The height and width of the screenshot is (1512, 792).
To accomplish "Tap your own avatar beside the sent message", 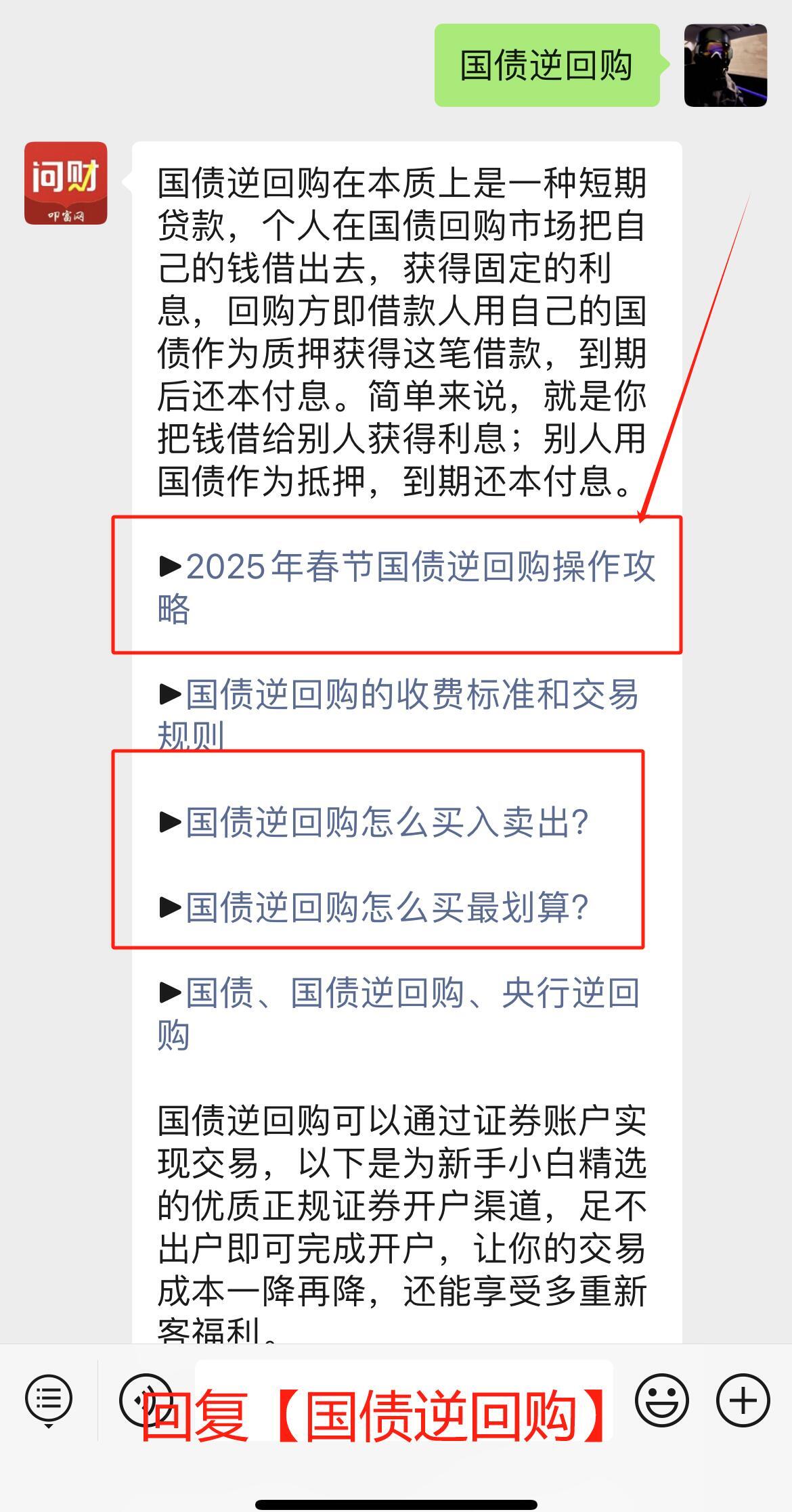I will (x=725, y=66).
